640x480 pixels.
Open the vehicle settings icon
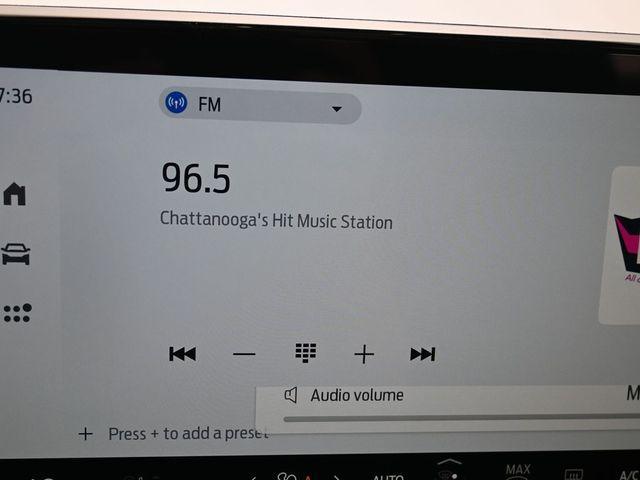(16, 254)
